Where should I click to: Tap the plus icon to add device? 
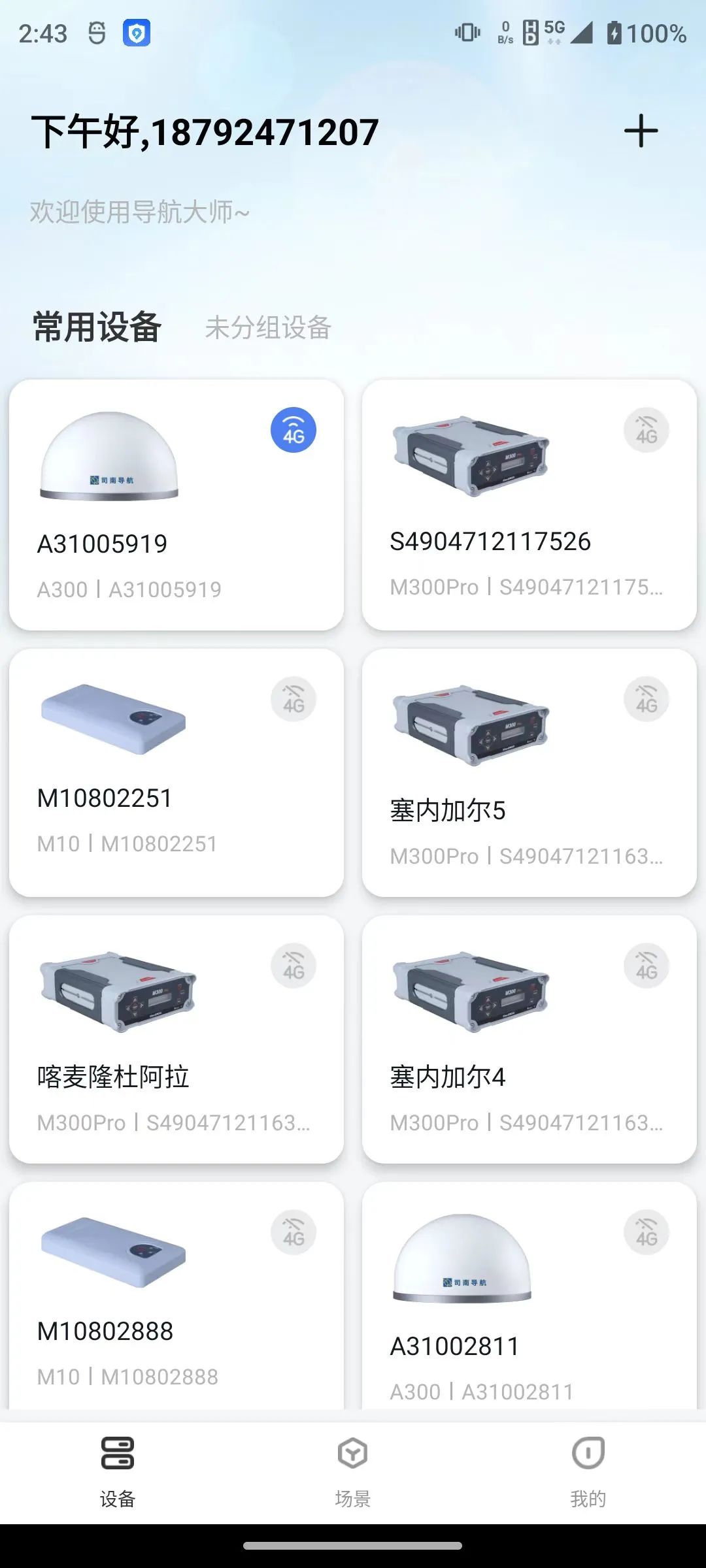pyautogui.click(x=641, y=131)
